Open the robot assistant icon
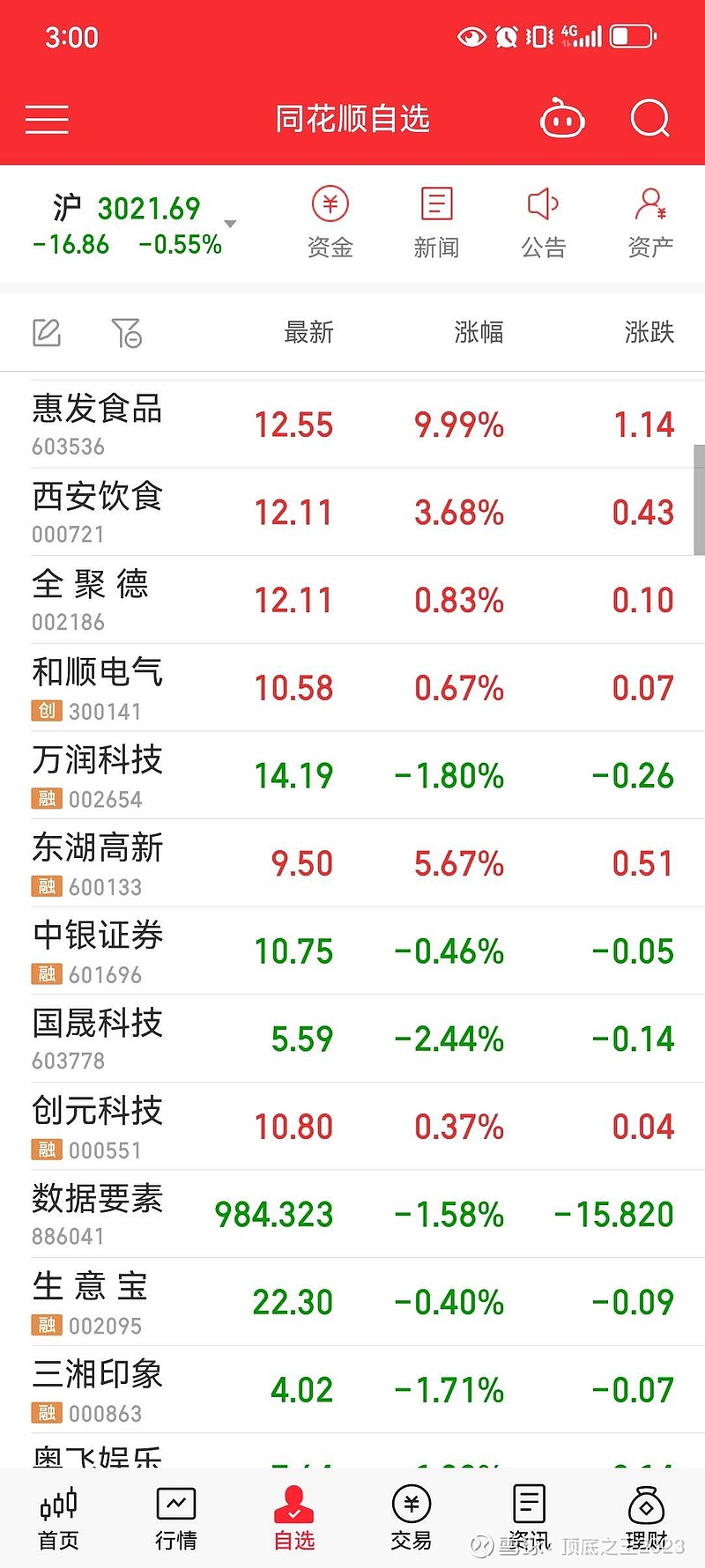The image size is (705, 1568). 562,118
